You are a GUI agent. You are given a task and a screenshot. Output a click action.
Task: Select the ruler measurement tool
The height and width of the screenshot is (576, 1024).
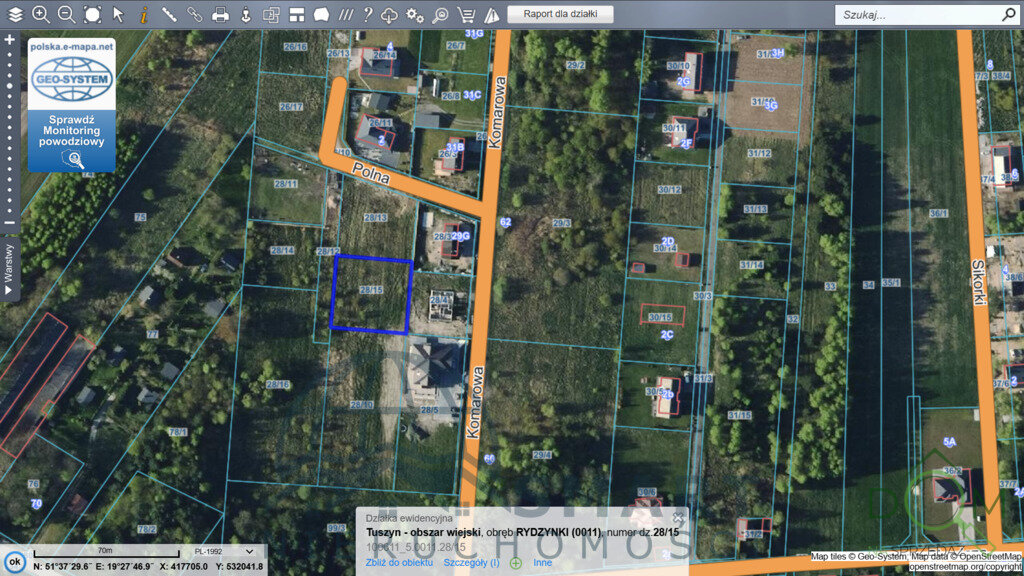[169, 14]
